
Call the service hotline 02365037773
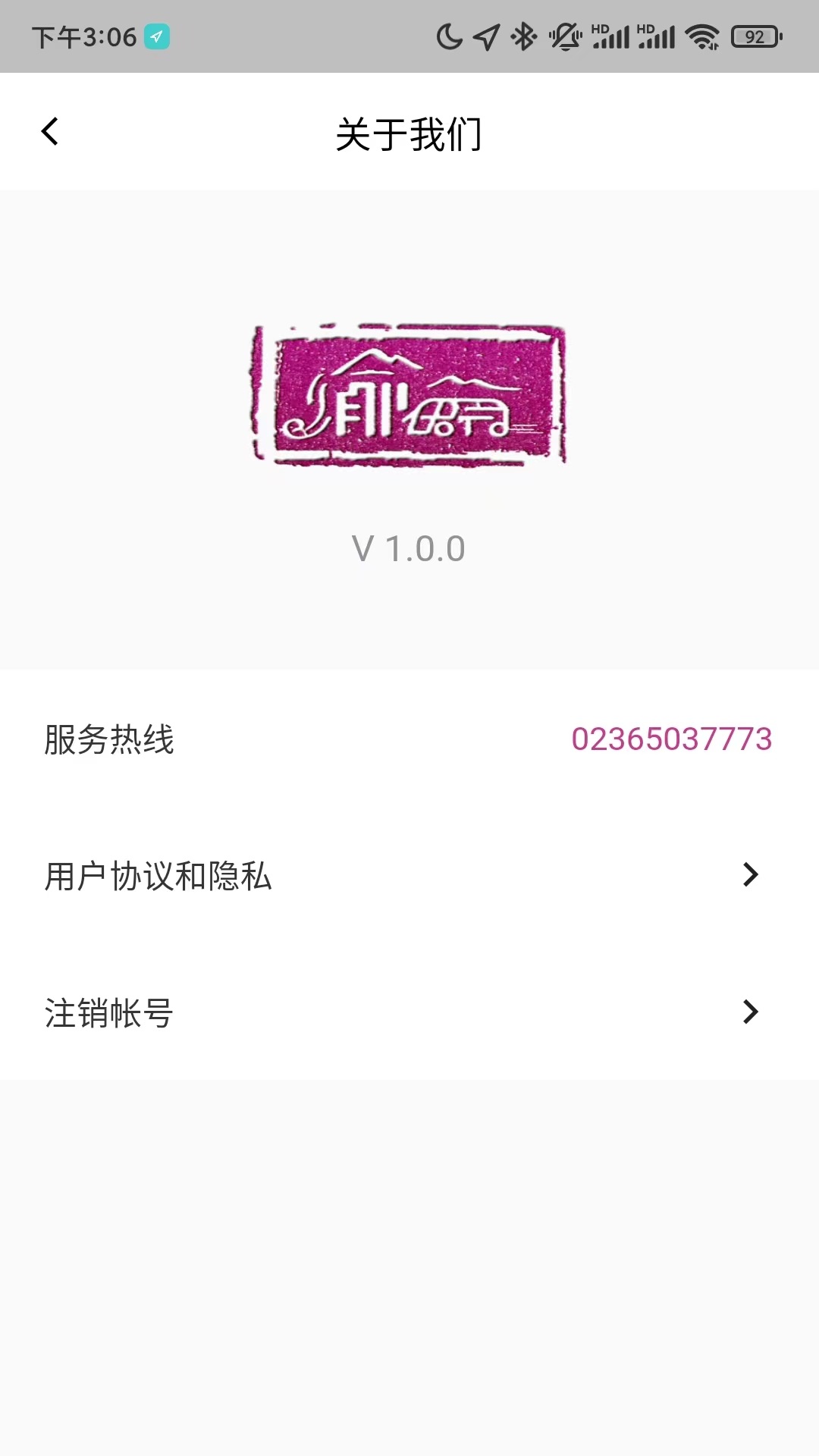pos(671,739)
